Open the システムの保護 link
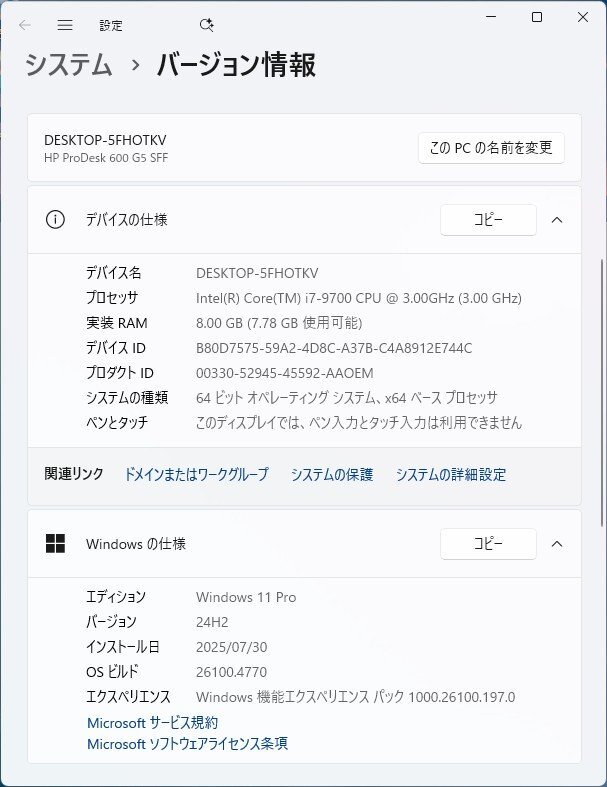The height and width of the screenshot is (787, 607). 332,475
